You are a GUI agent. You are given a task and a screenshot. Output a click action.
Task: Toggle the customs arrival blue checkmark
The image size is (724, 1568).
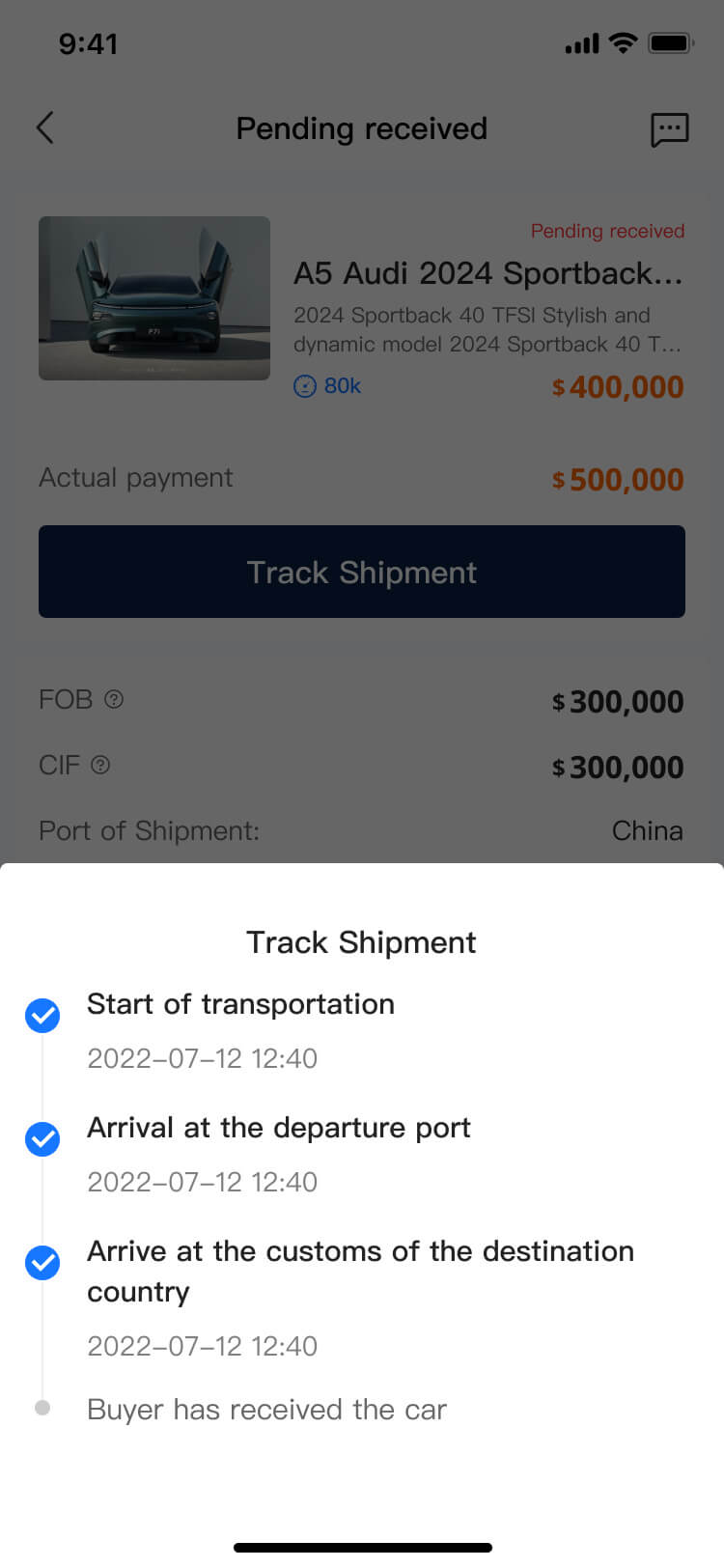pos(42,1263)
